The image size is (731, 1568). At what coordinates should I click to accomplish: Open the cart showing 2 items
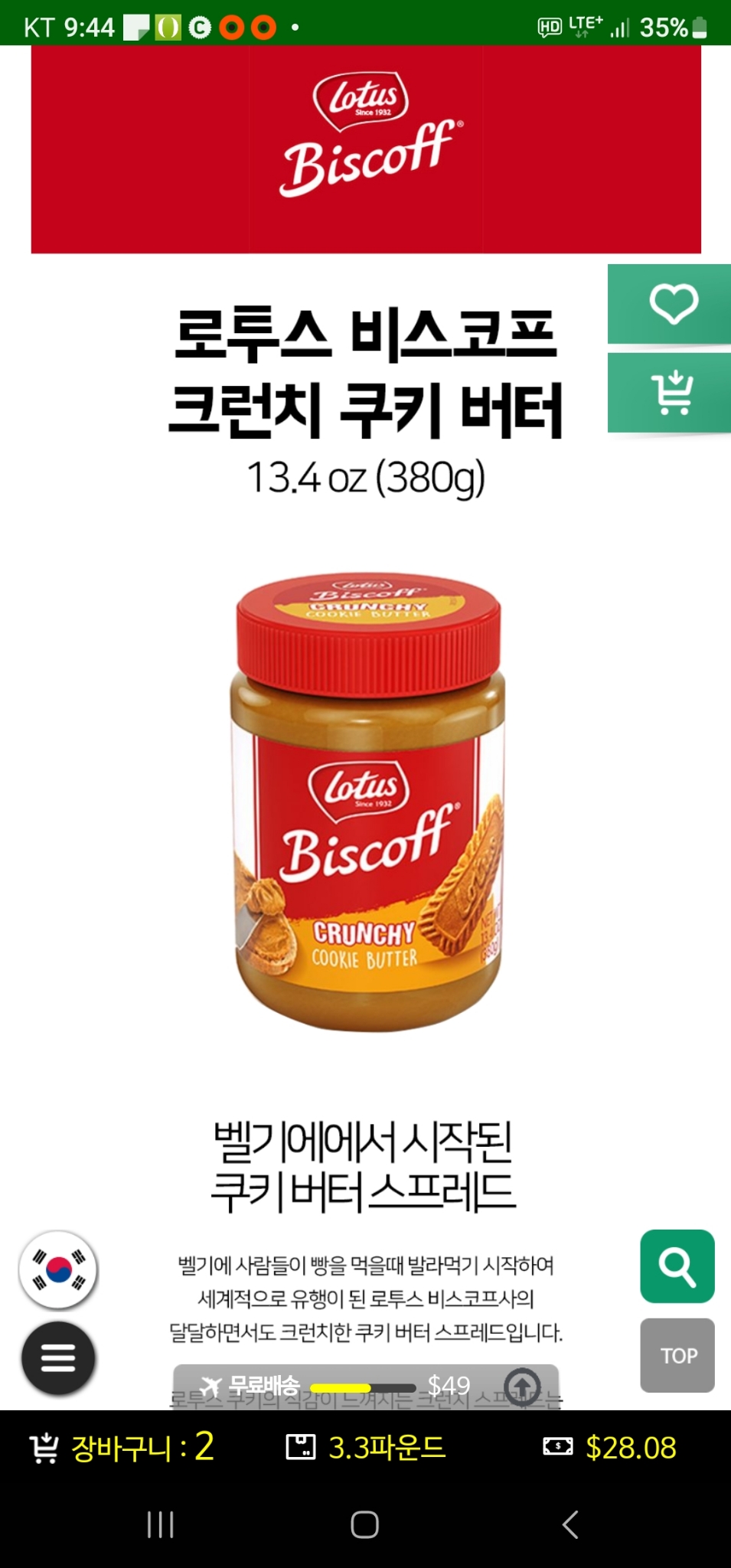point(122,1447)
